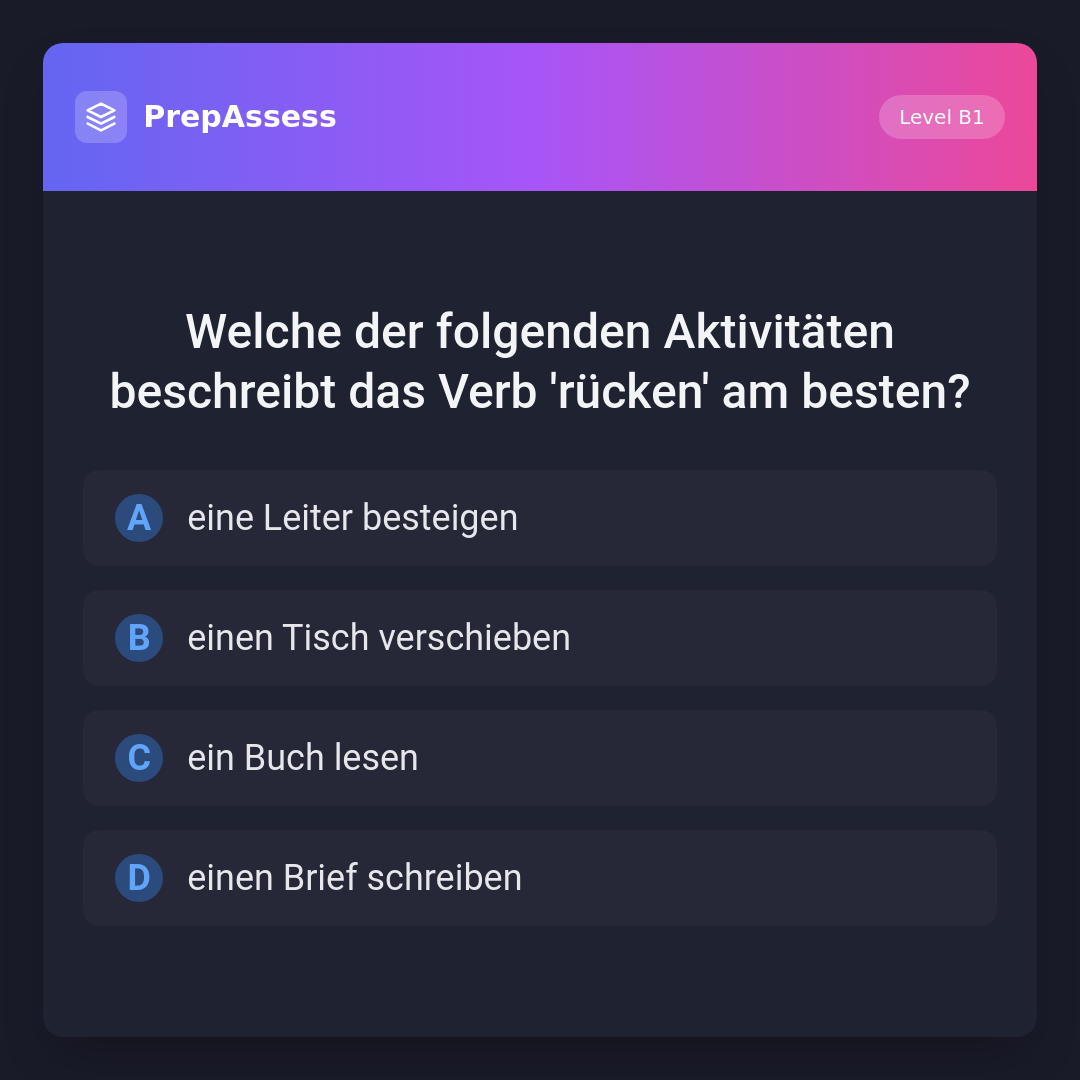The width and height of the screenshot is (1080, 1080).
Task: Pick answer C 'ein Buch lesen'
Action: [x=540, y=758]
